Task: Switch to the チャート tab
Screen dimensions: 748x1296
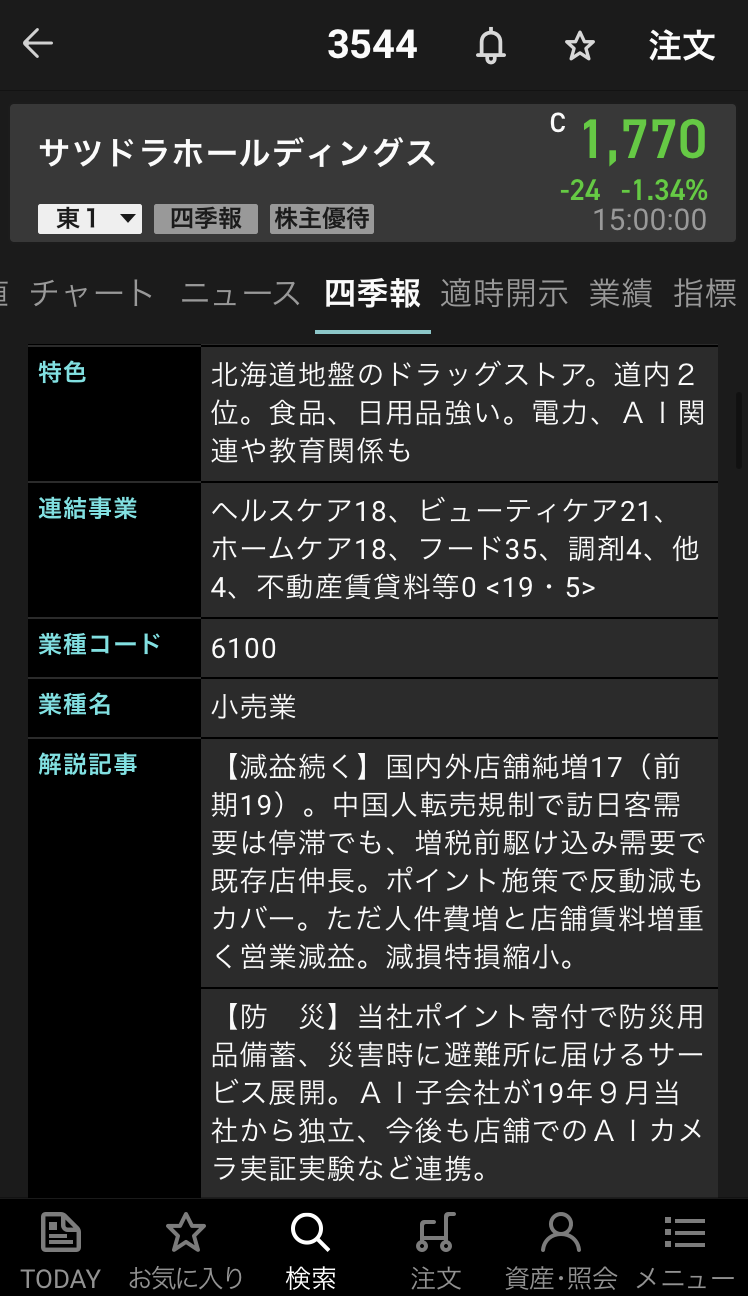Action: 92,293
